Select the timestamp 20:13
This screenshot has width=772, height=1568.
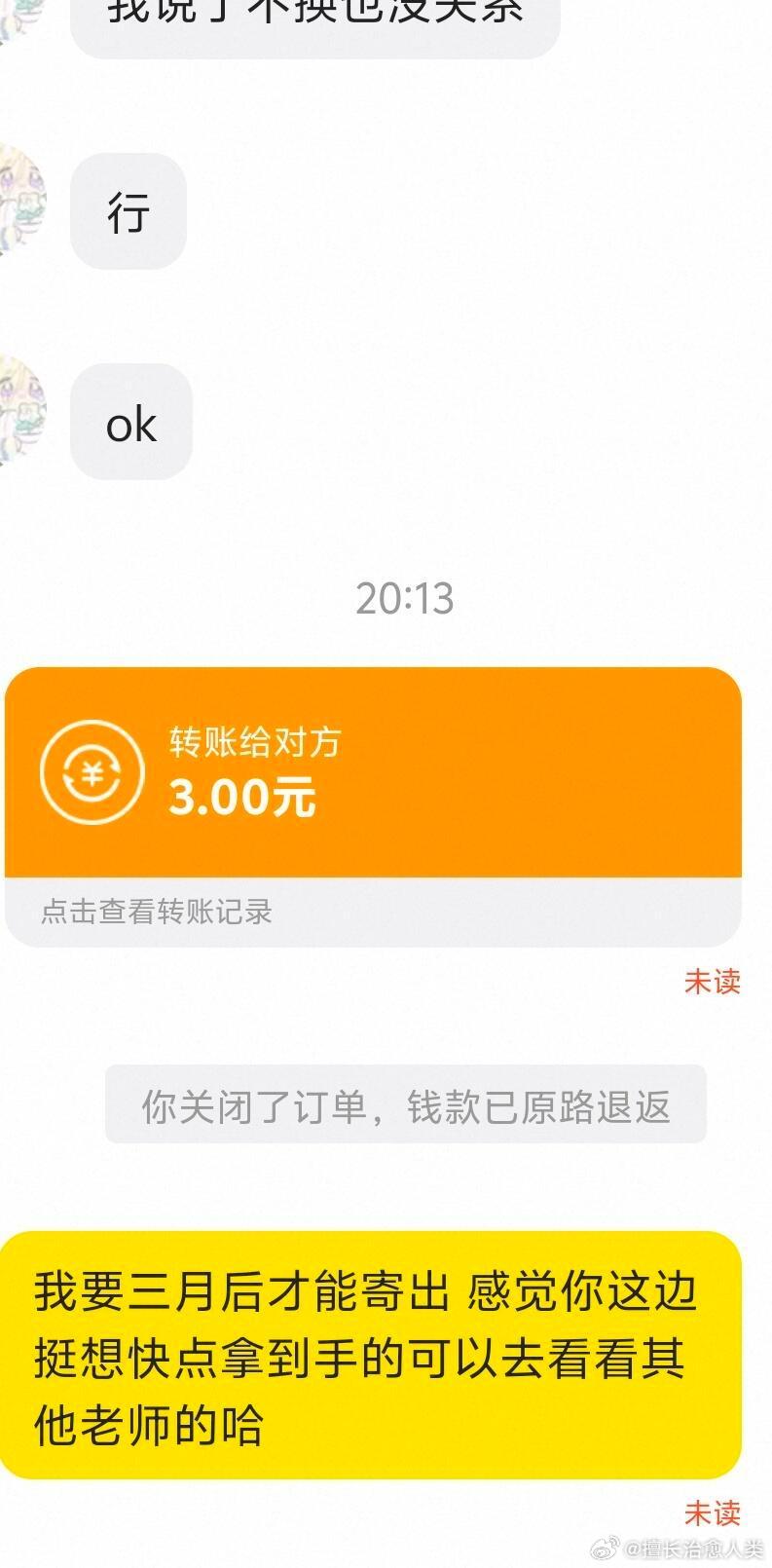(x=405, y=600)
